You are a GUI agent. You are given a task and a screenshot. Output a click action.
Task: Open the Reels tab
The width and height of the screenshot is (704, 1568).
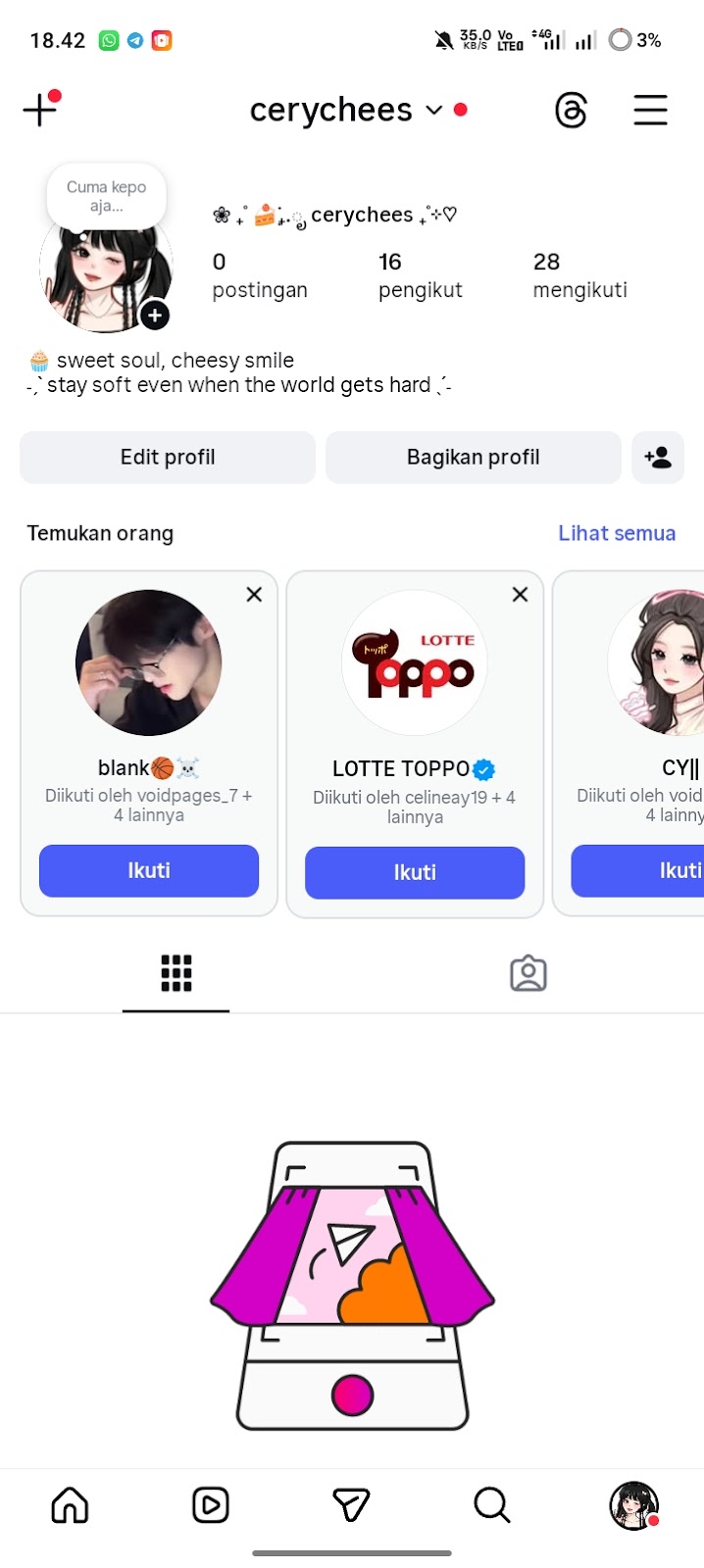tap(211, 1505)
